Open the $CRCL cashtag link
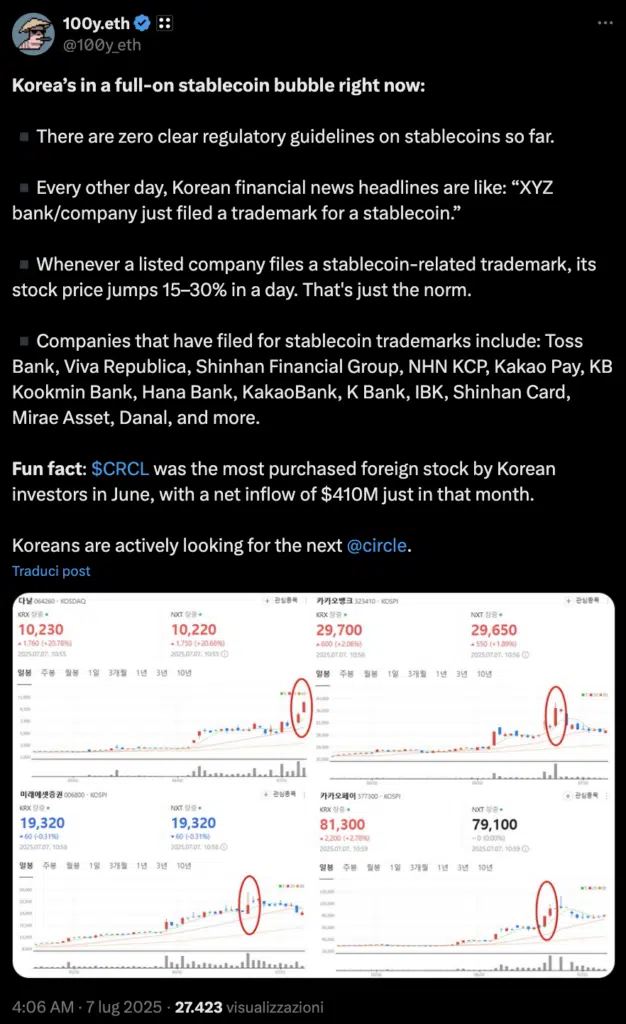This screenshot has width=626, height=1024. pyautogui.click(x=121, y=469)
